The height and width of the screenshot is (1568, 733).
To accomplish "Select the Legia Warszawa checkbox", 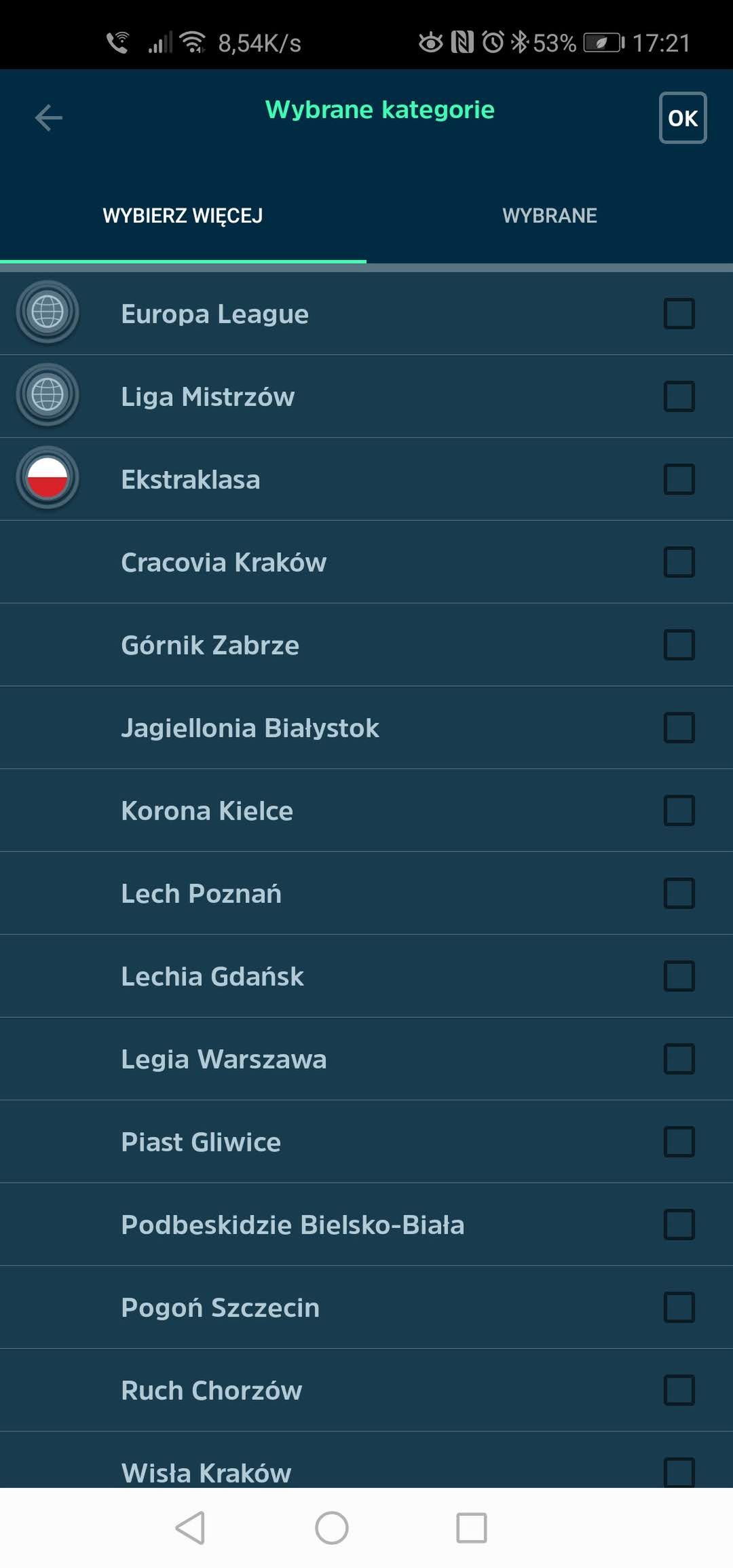I will 679,1059.
